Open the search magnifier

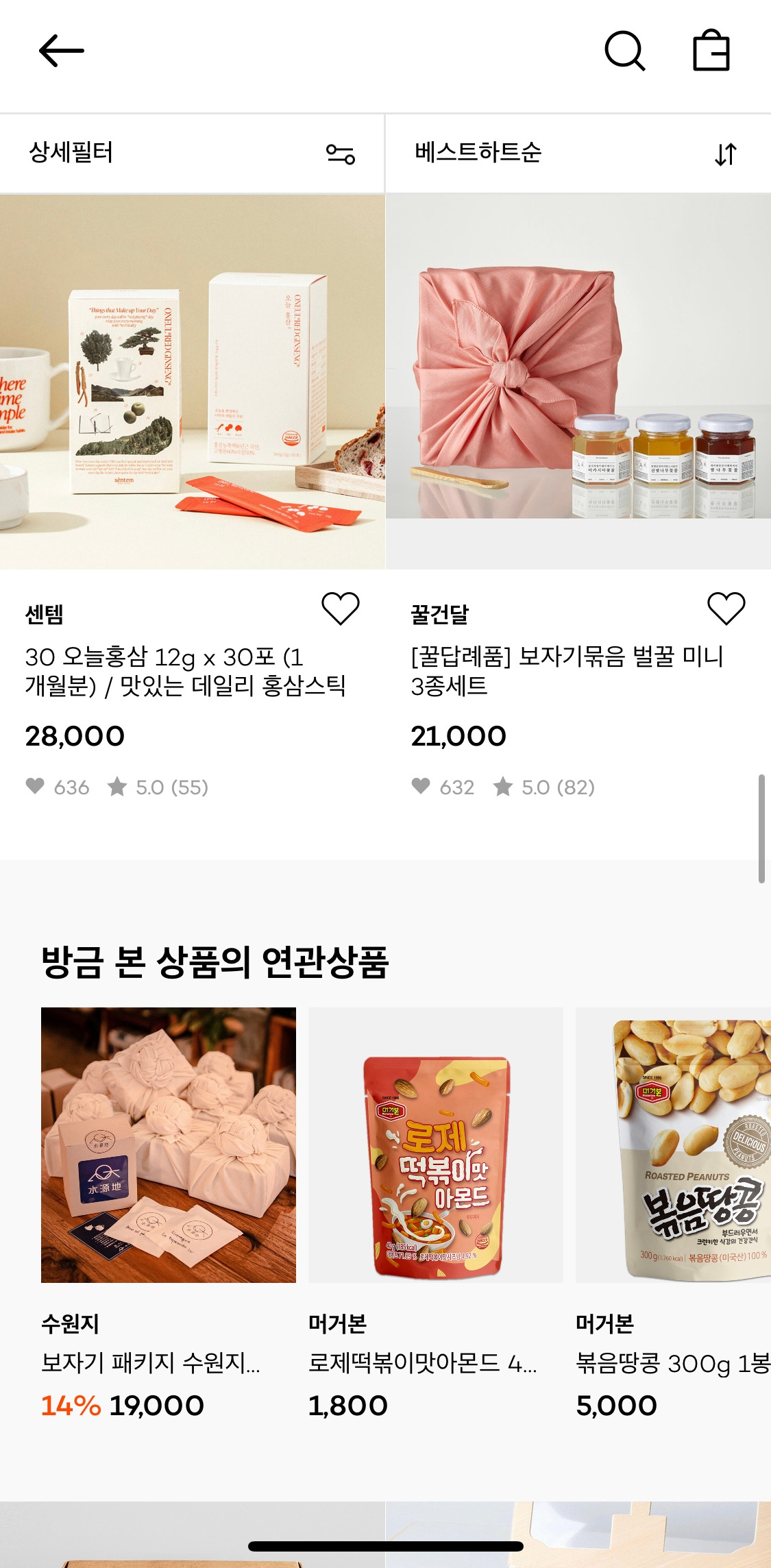tap(624, 51)
